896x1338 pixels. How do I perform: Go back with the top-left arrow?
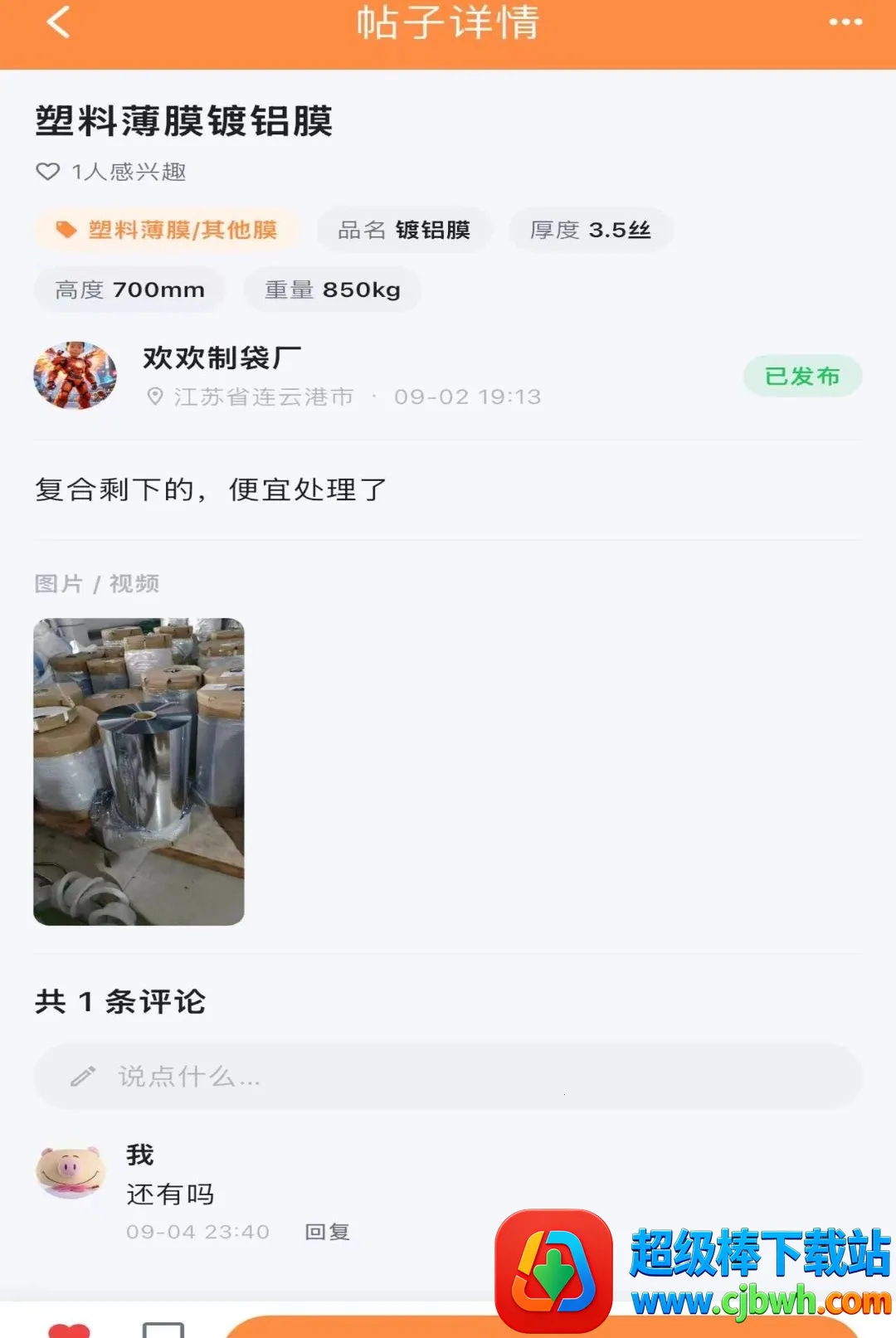tap(58, 22)
